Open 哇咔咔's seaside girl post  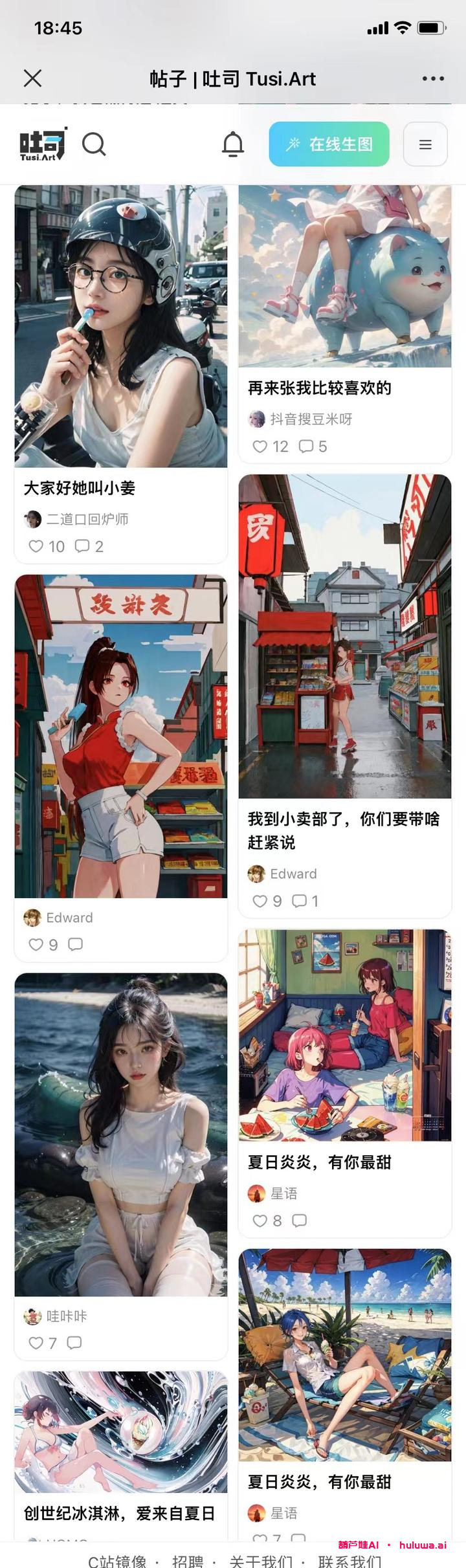pyautogui.click(x=121, y=1134)
